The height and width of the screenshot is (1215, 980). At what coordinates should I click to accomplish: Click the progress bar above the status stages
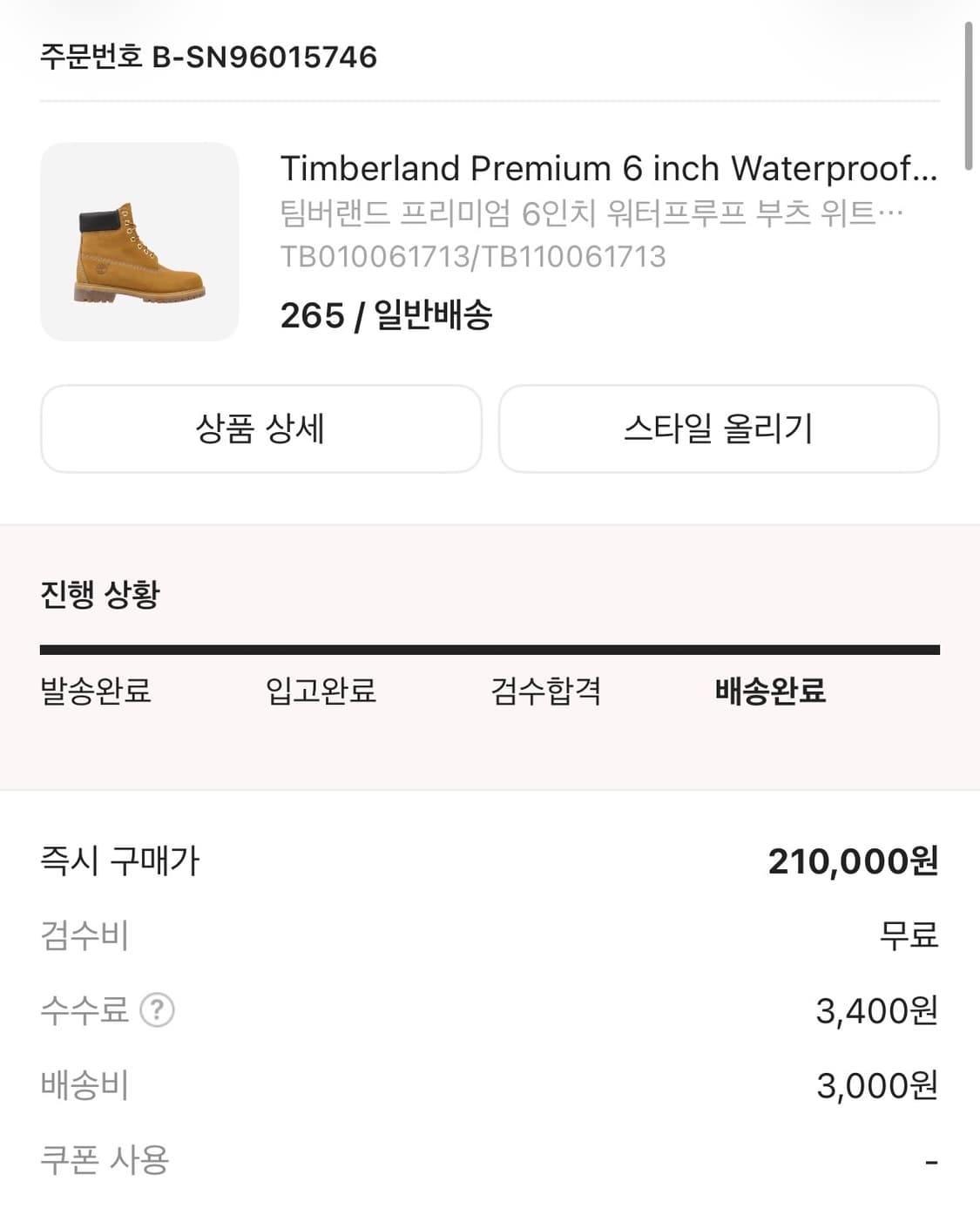coord(490,648)
